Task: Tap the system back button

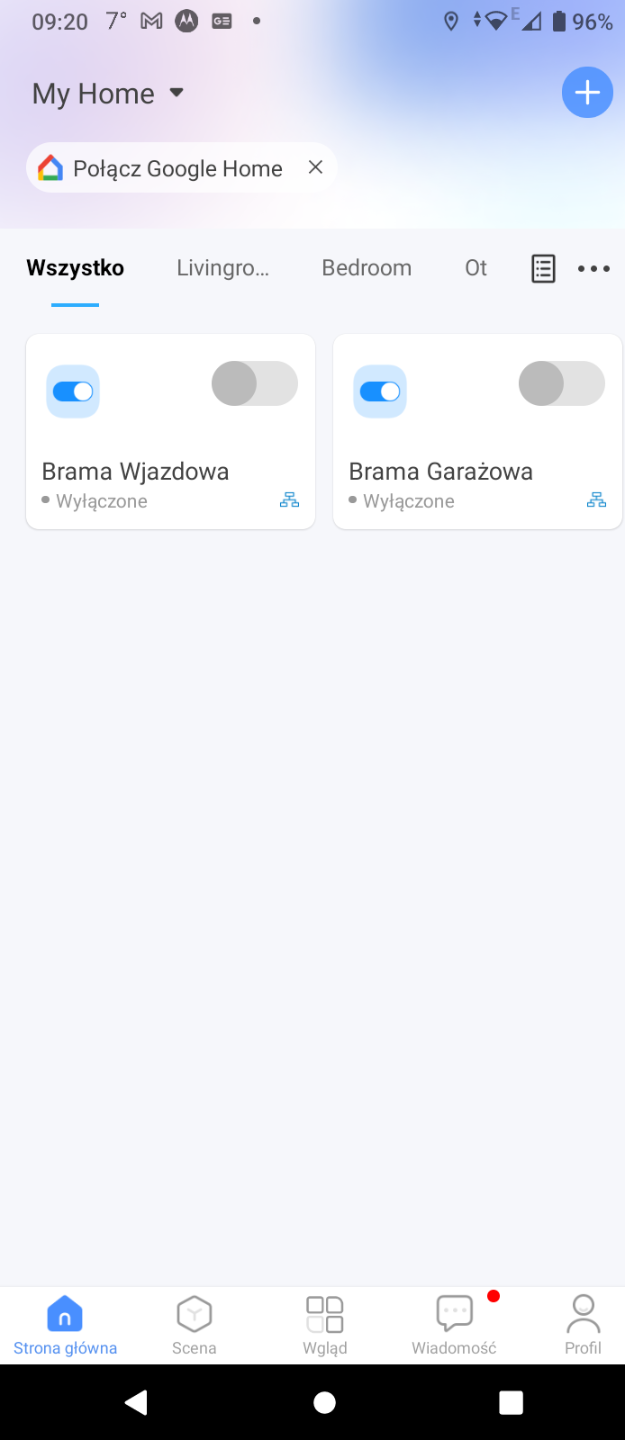Action: [x=137, y=1402]
